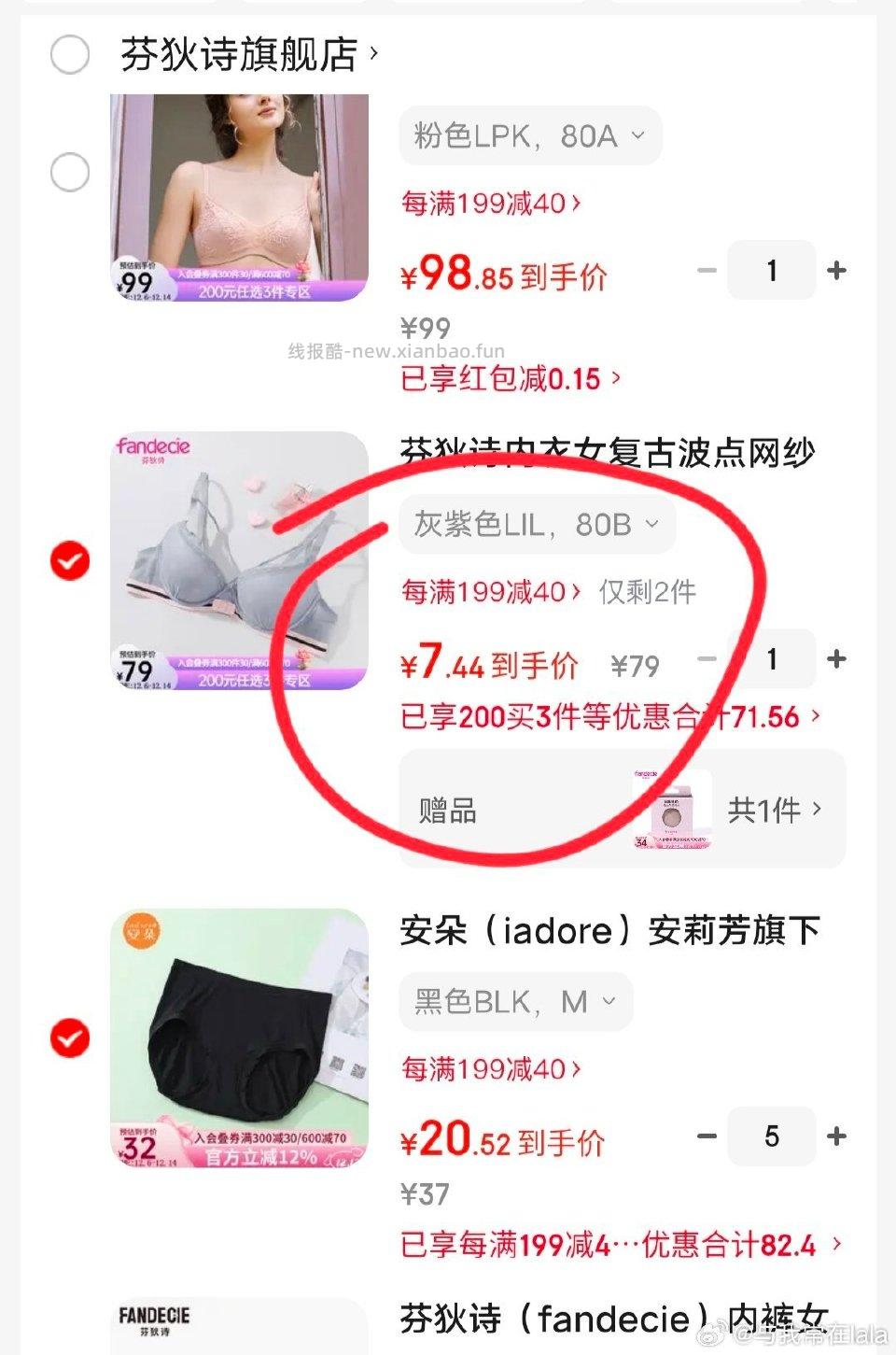This screenshot has width=896, height=1355.
Task: Deselect the 安朵 black panties checkmark
Action: click(x=68, y=1037)
